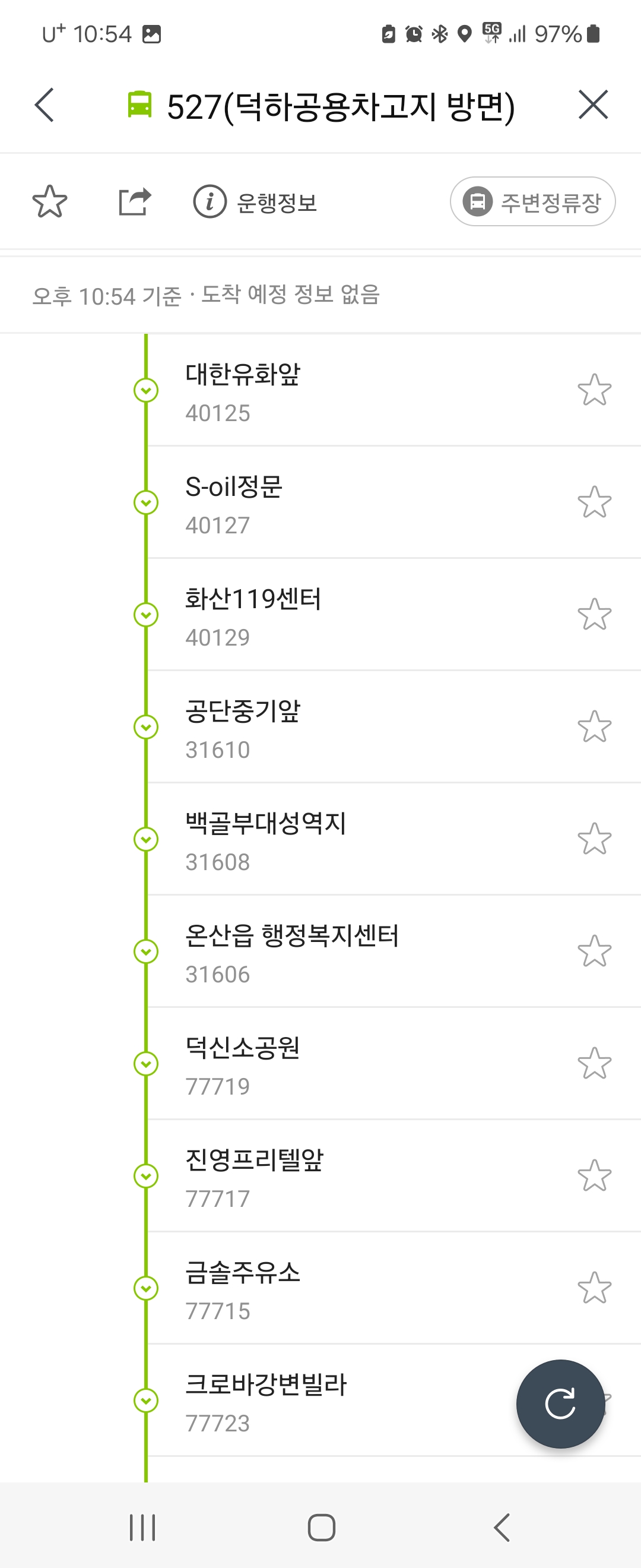The image size is (641, 1568).
Task: Open the recent apps overview
Action: pos(142,1527)
